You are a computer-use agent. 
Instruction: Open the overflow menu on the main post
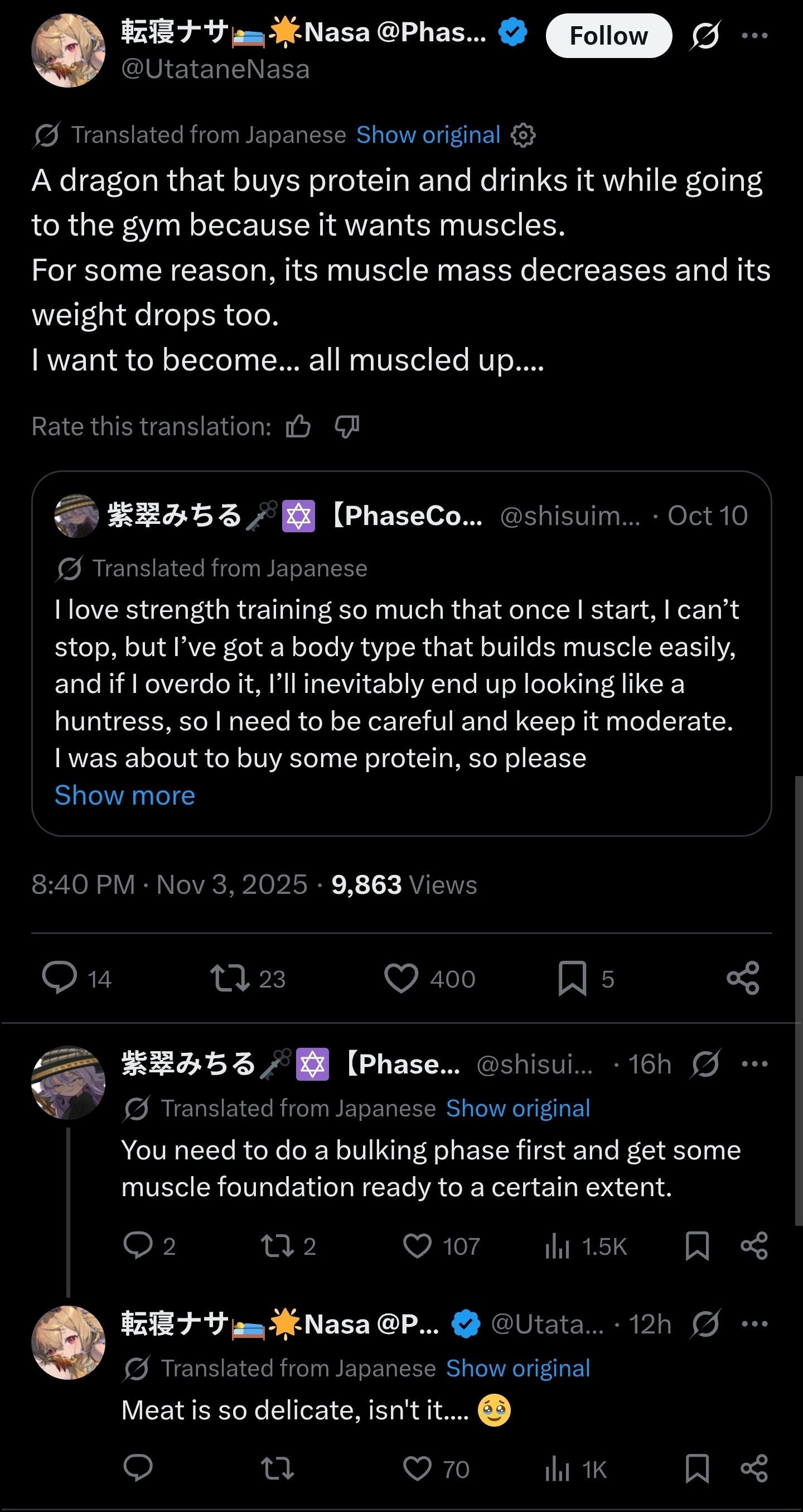(x=754, y=36)
